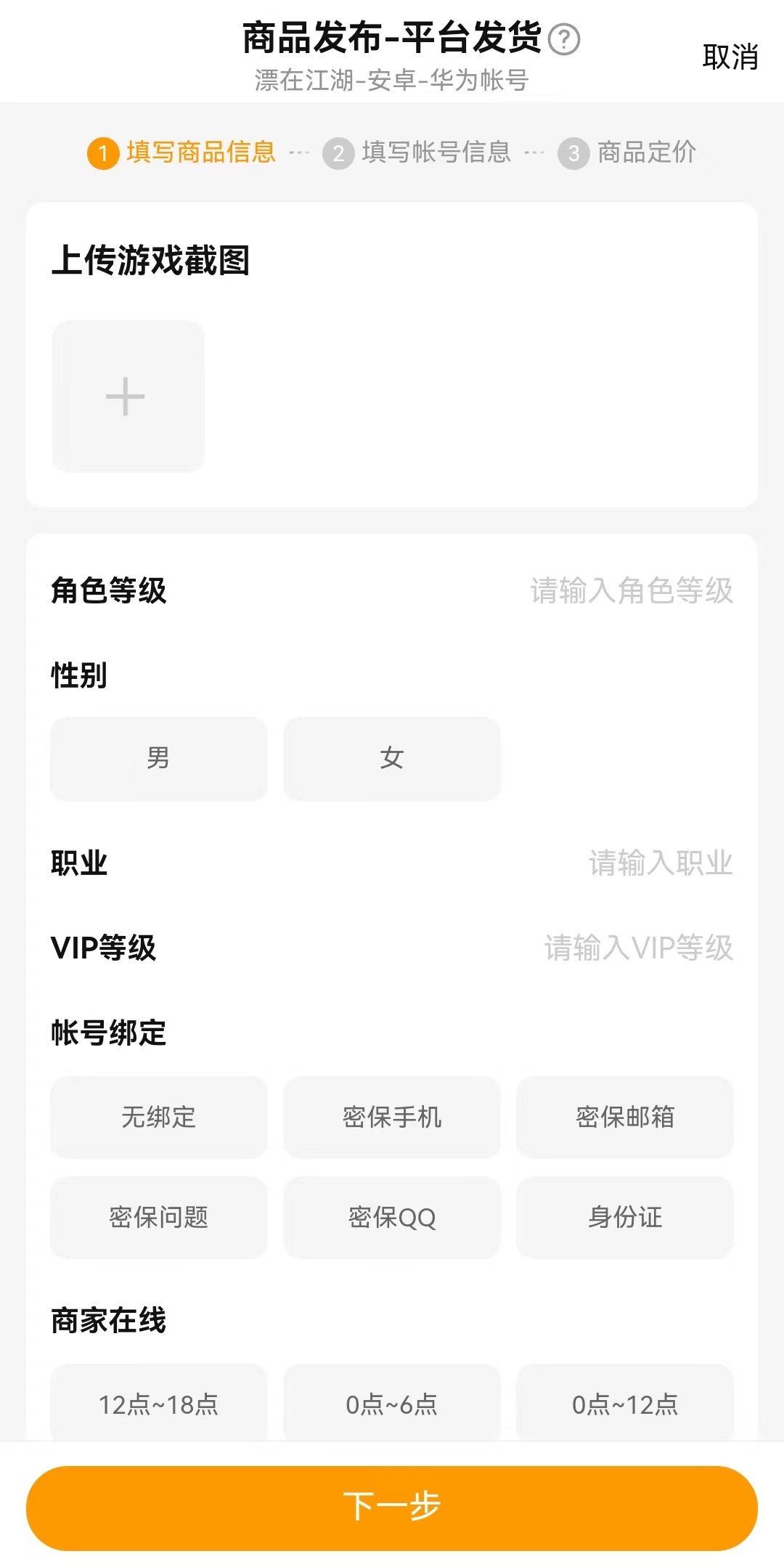
Task: Select 密保QQ binding option
Action: click(391, 1217)
